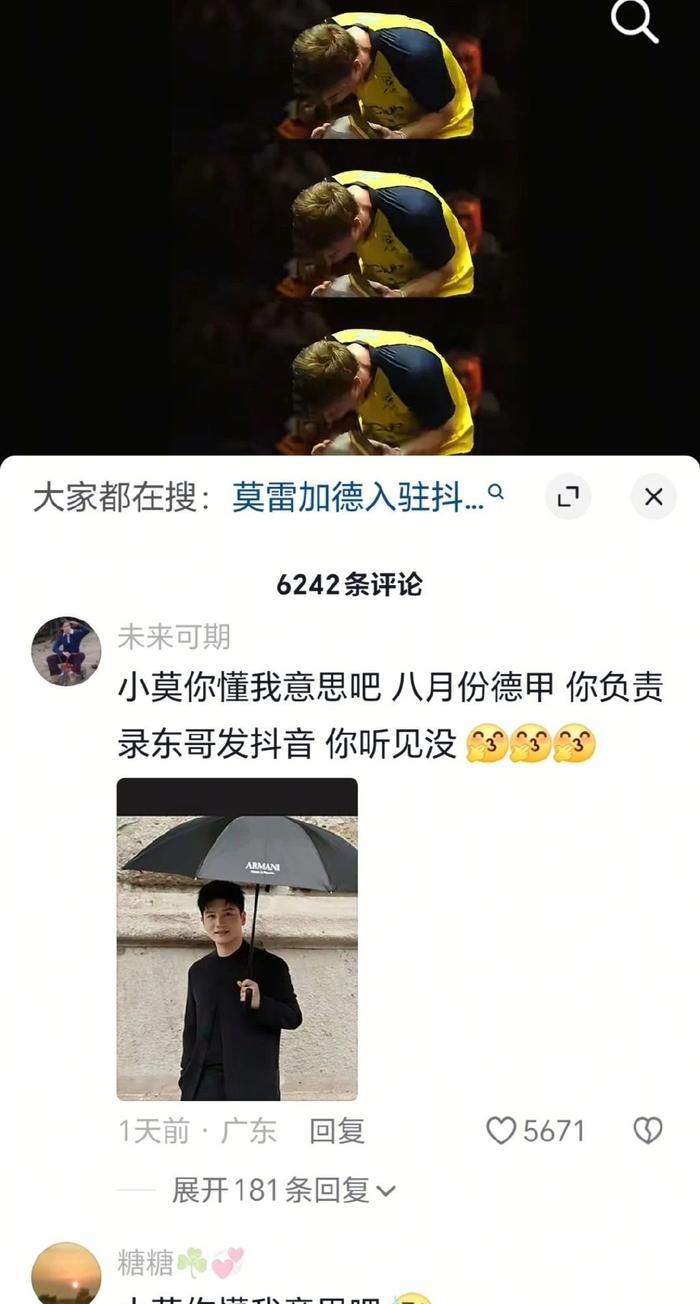This screenshot has height=1304, width=700.
Task: Open the umbrella photo in 未来可期's comment
Action: pyautogui.click(x=237, y=939)
